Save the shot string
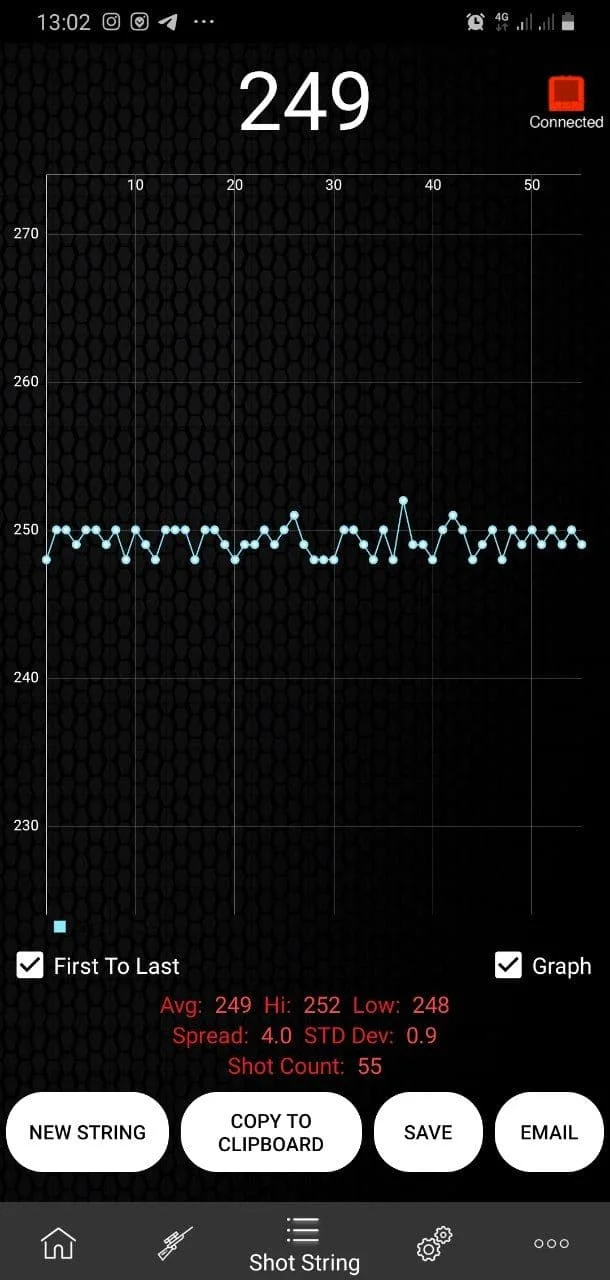Viewport: 610px width, 1280px height. pyautogui.click(x=428, y=1132)
